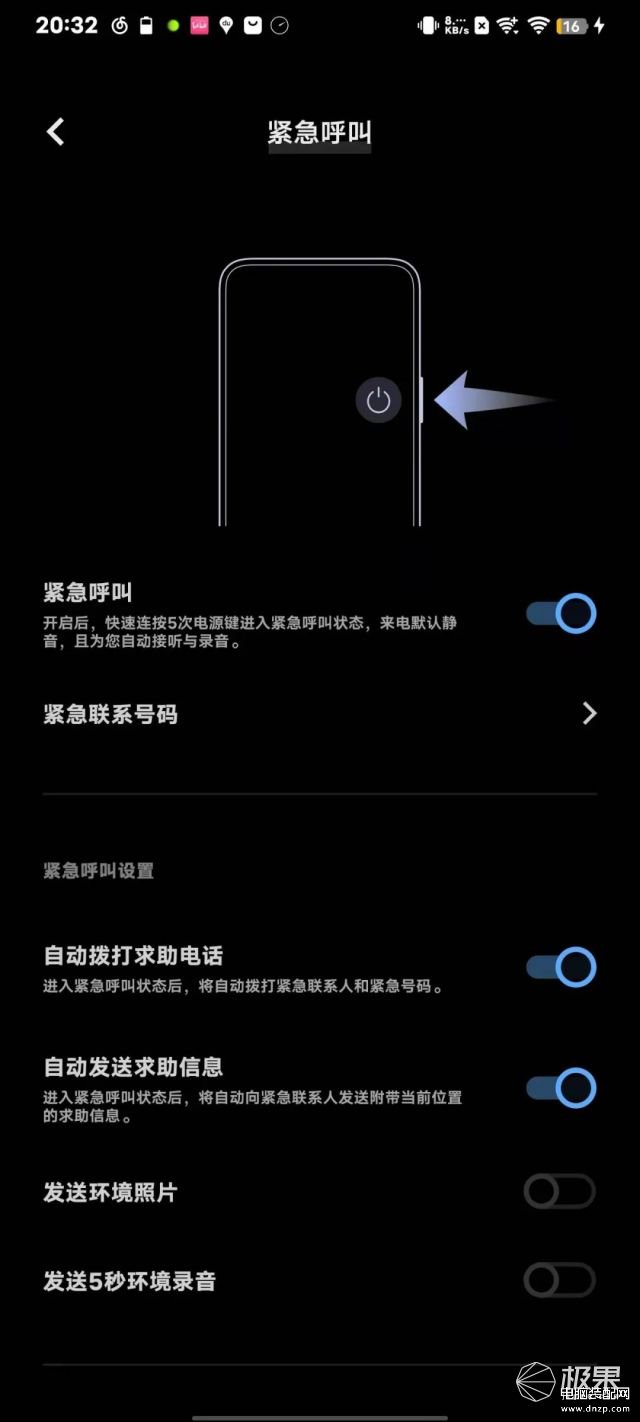
Task: Go back from the 紧急呼叫 screen
Action: coord(56,132)
